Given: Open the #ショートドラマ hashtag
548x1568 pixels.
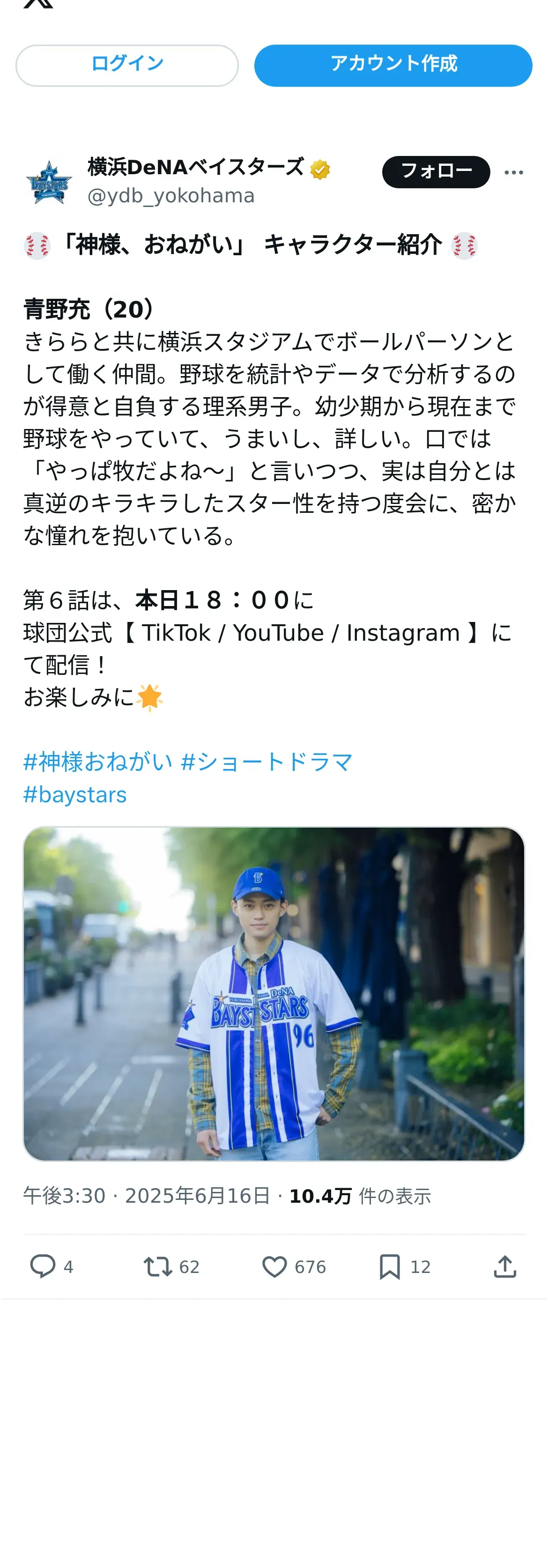Looking at the screenshot, I should tap(267, 762).
